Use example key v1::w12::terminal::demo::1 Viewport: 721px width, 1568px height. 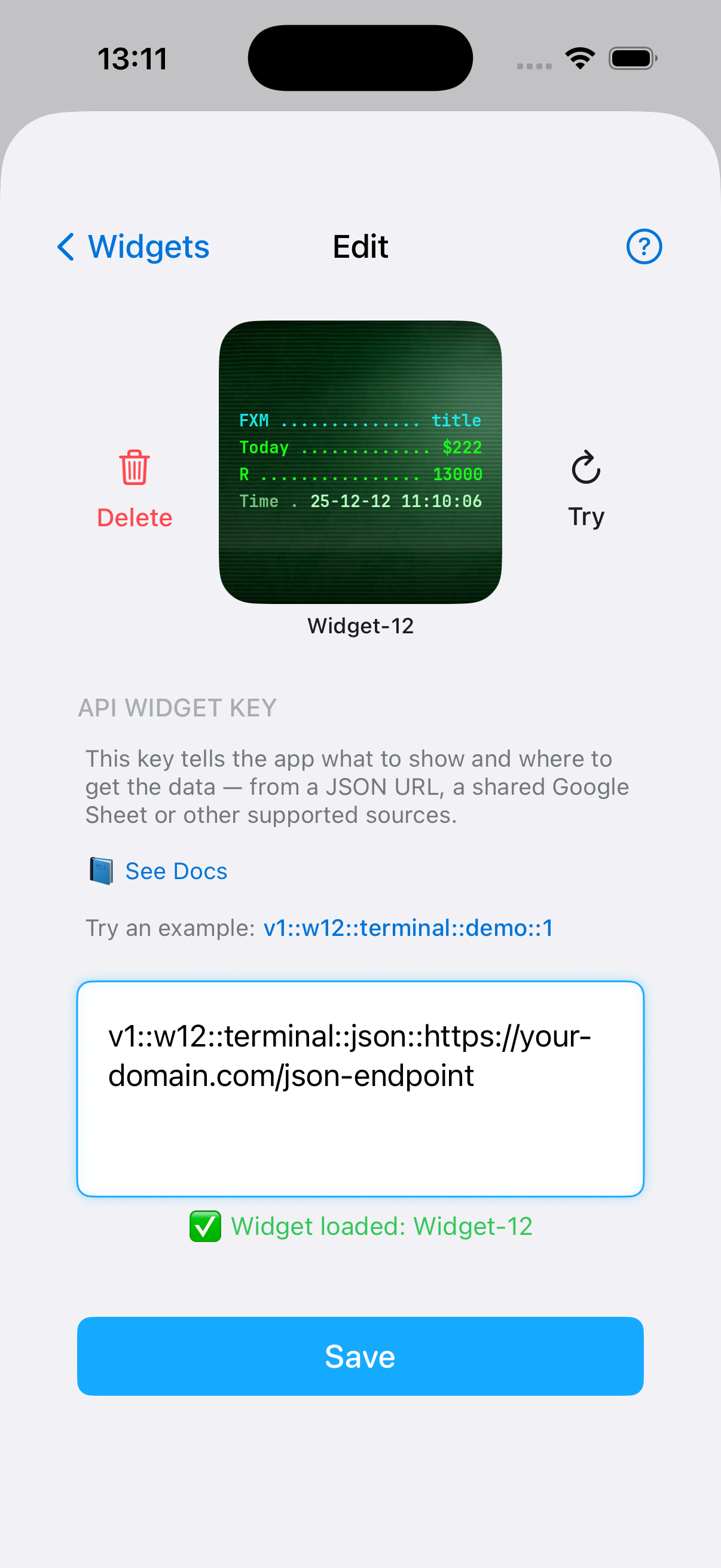click(x=408, y=928)
